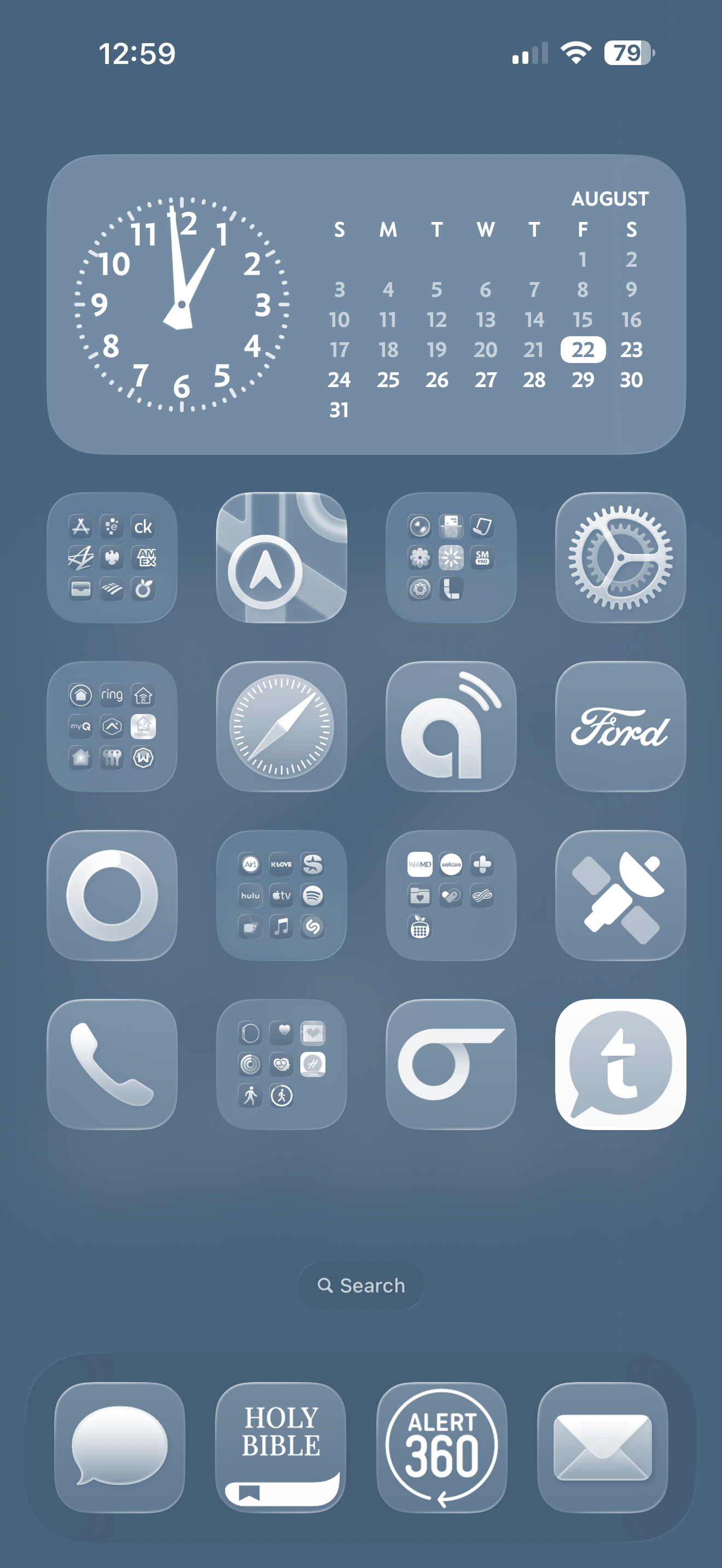Launch Apple Maps
Screen dimensions: 722x1568
click(x=281, y=558)
